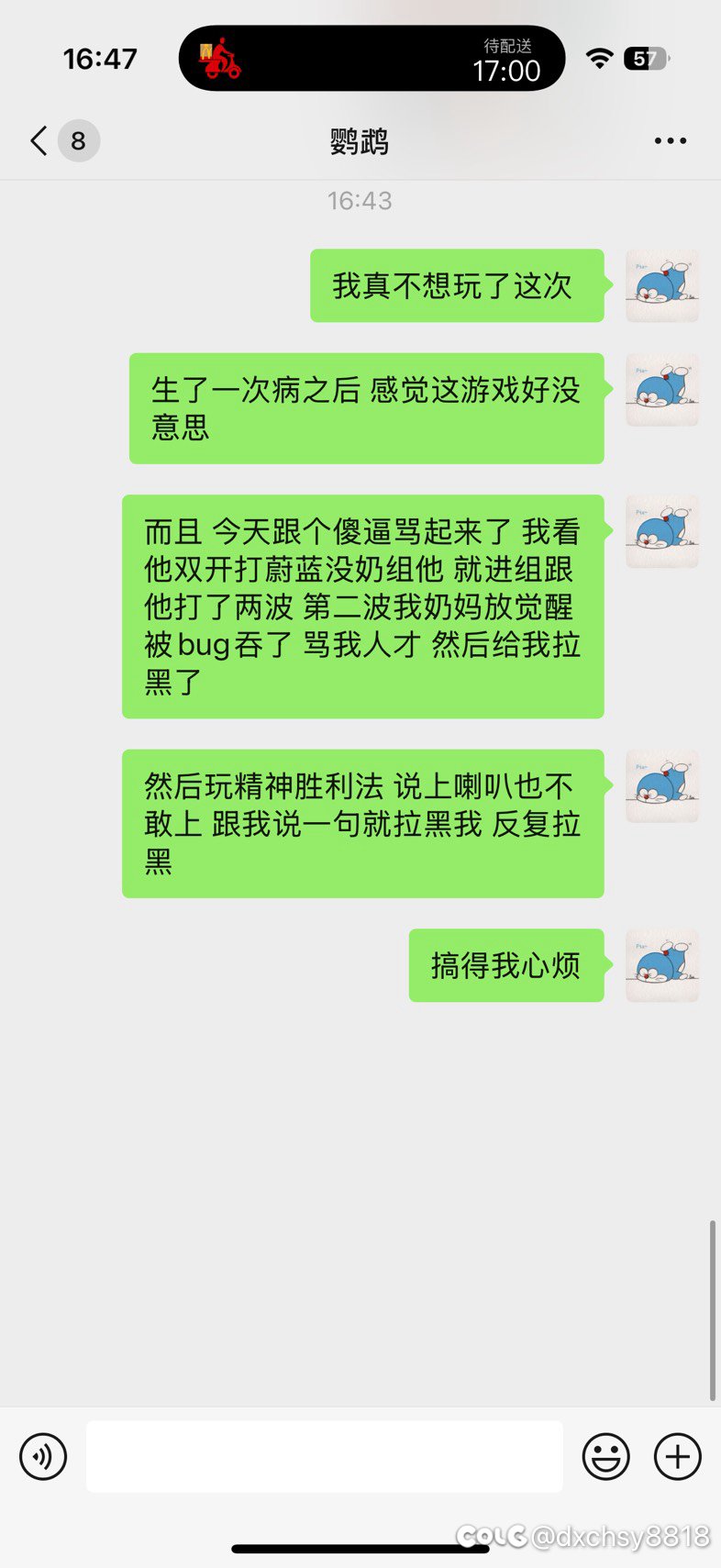Image resolution: width=721 pixels, height=1568 pixels.
Task: Tap the message 我真不想玩了这次
Action: [456, 286]
